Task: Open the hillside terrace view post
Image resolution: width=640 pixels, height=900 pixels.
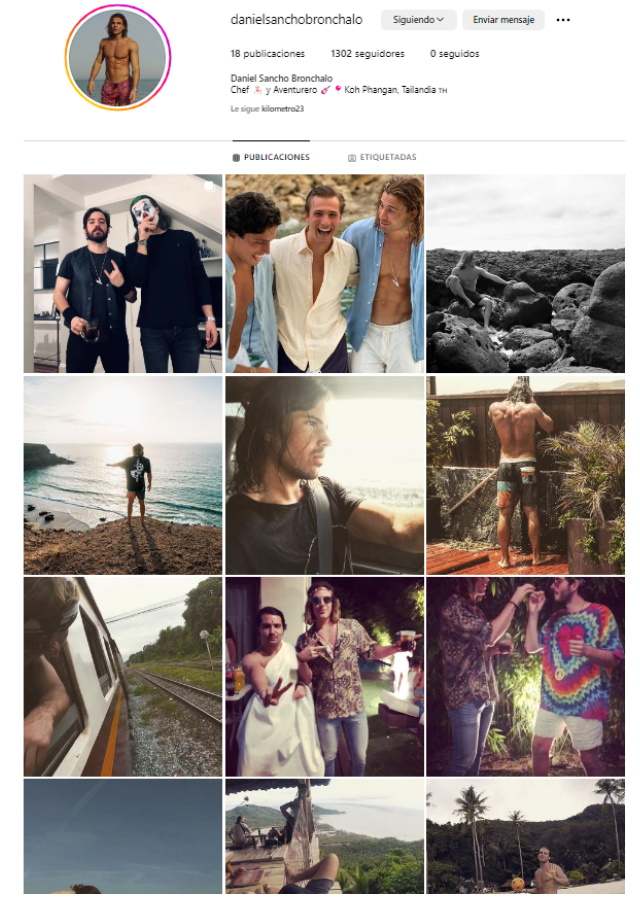Action: [324, 836]
